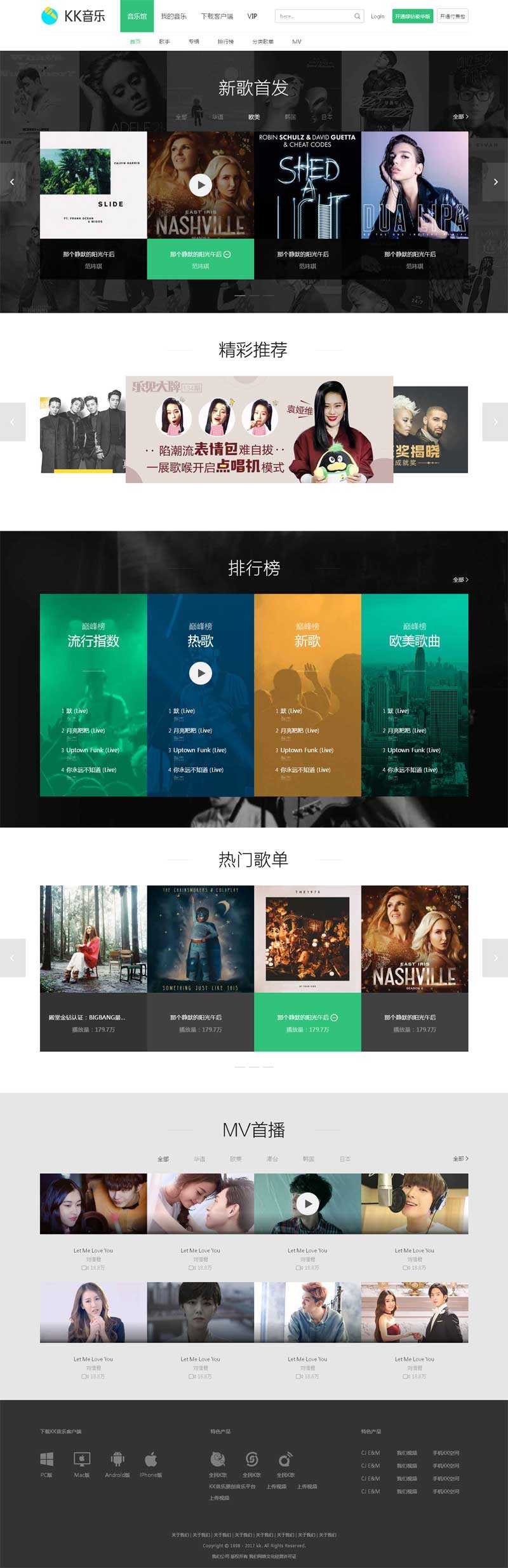View 全部 charts in 排行榜 section

pos(460,580)
